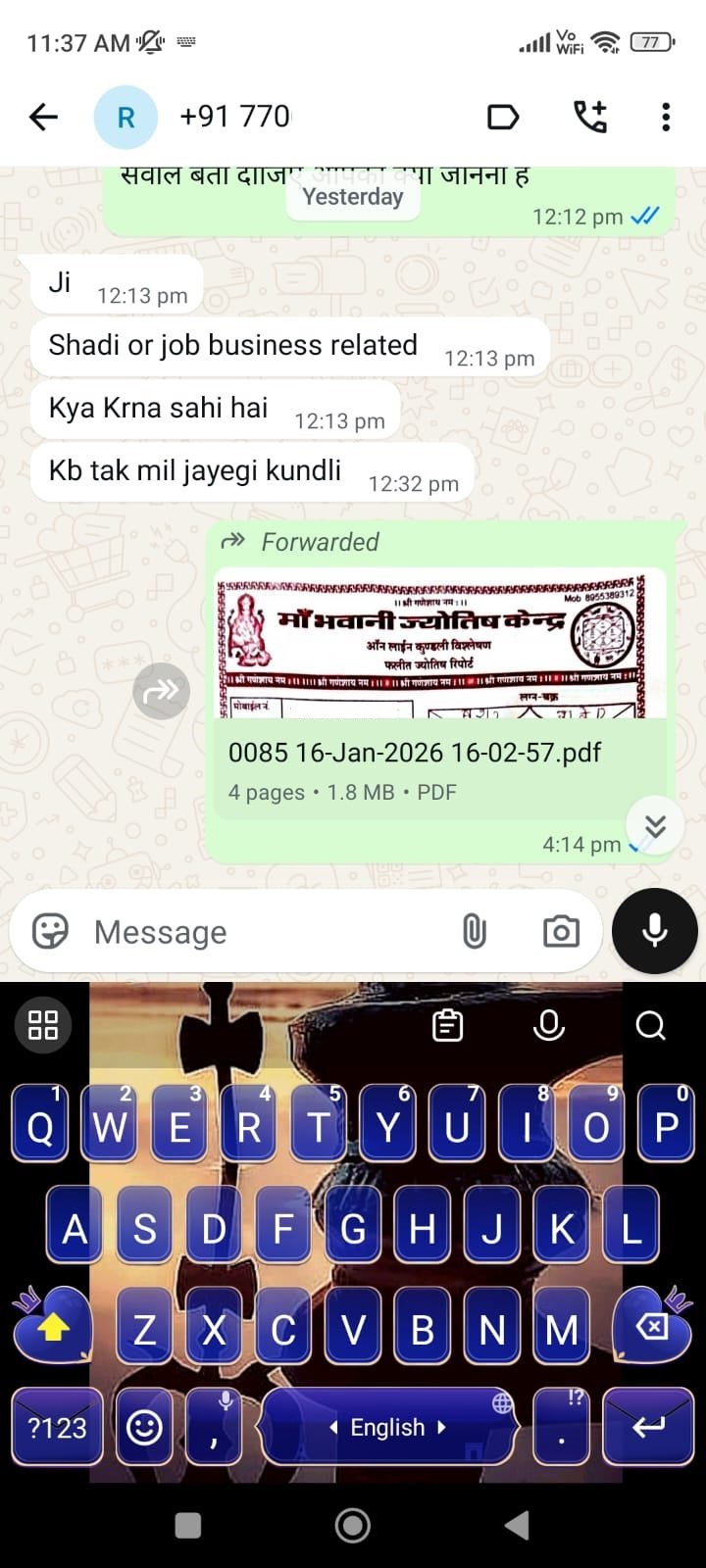Open the keyboard tools grid menu
Viewport: 706px width, 1568px height.
click(x=43, y=1025)
